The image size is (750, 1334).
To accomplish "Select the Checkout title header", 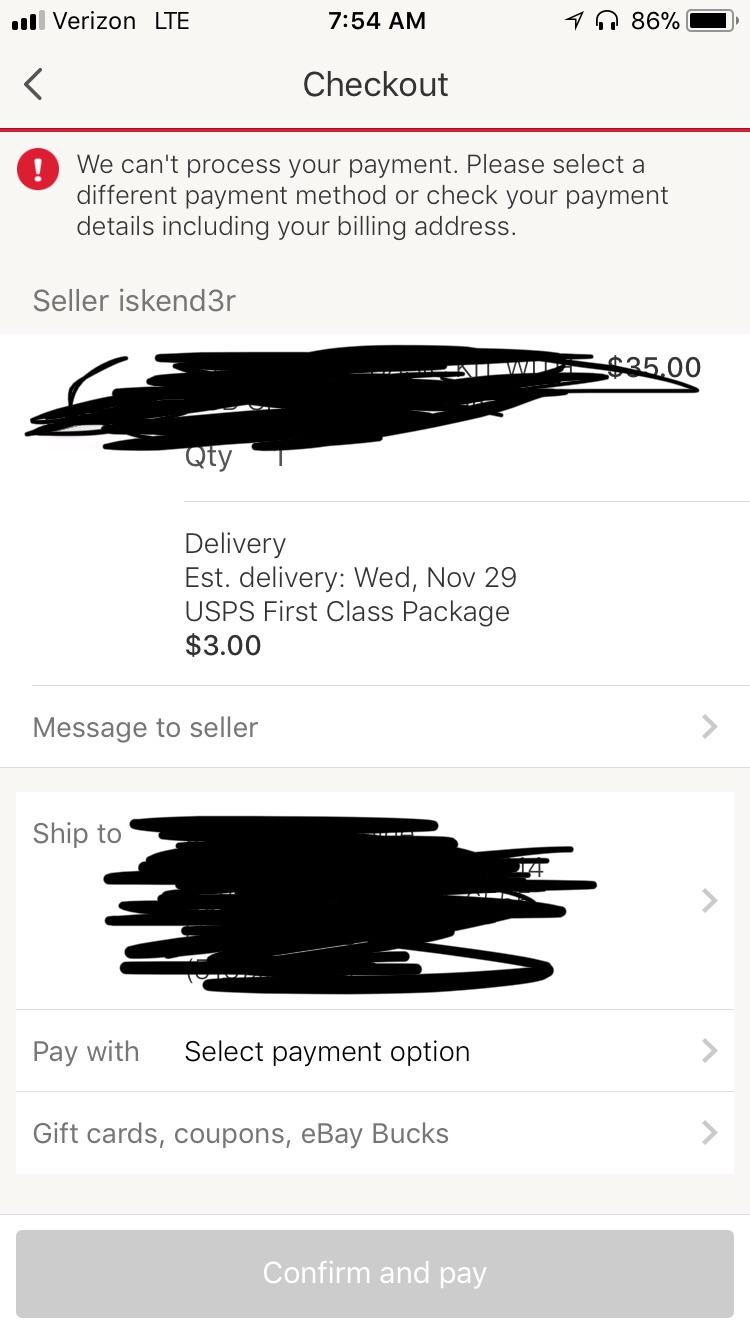I will point(375,84).
